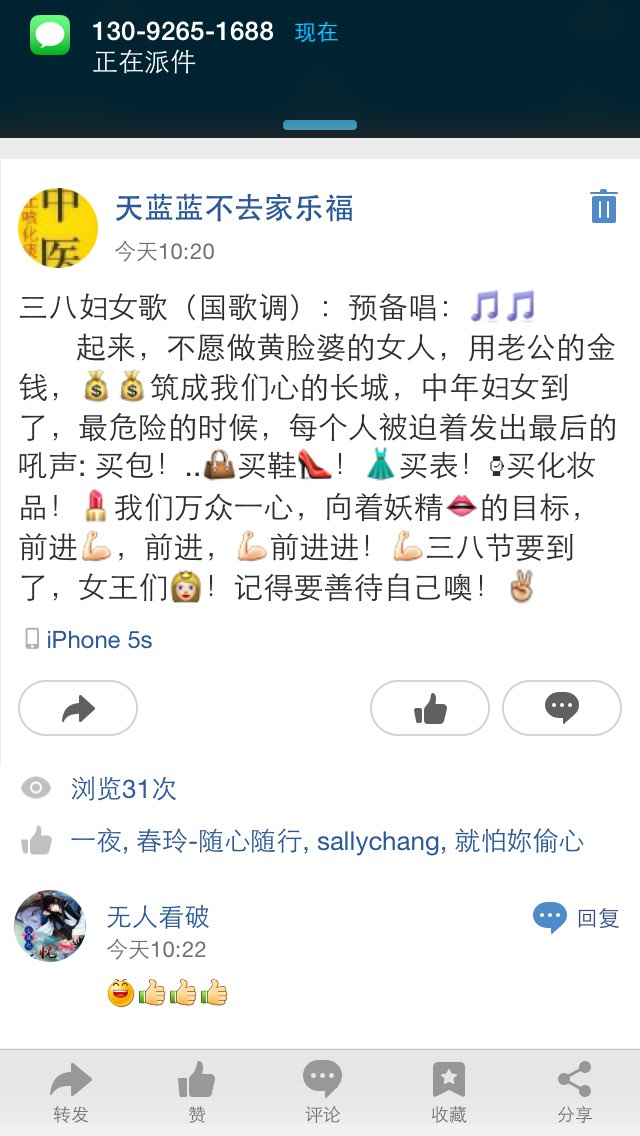
Task: Tap 转发 in the bottom bar
Action: coord(70,1093)
